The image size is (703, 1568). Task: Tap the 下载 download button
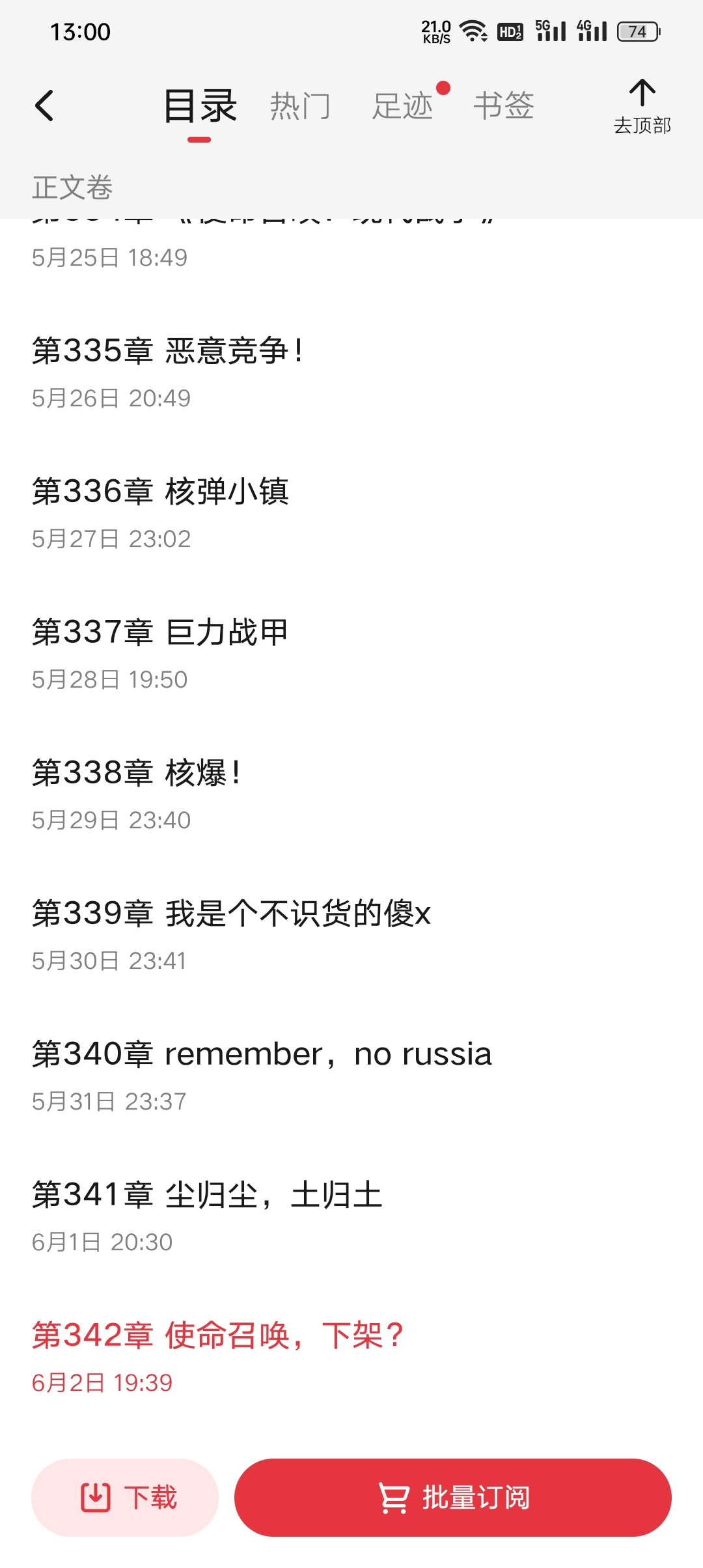pos(125,1497)
